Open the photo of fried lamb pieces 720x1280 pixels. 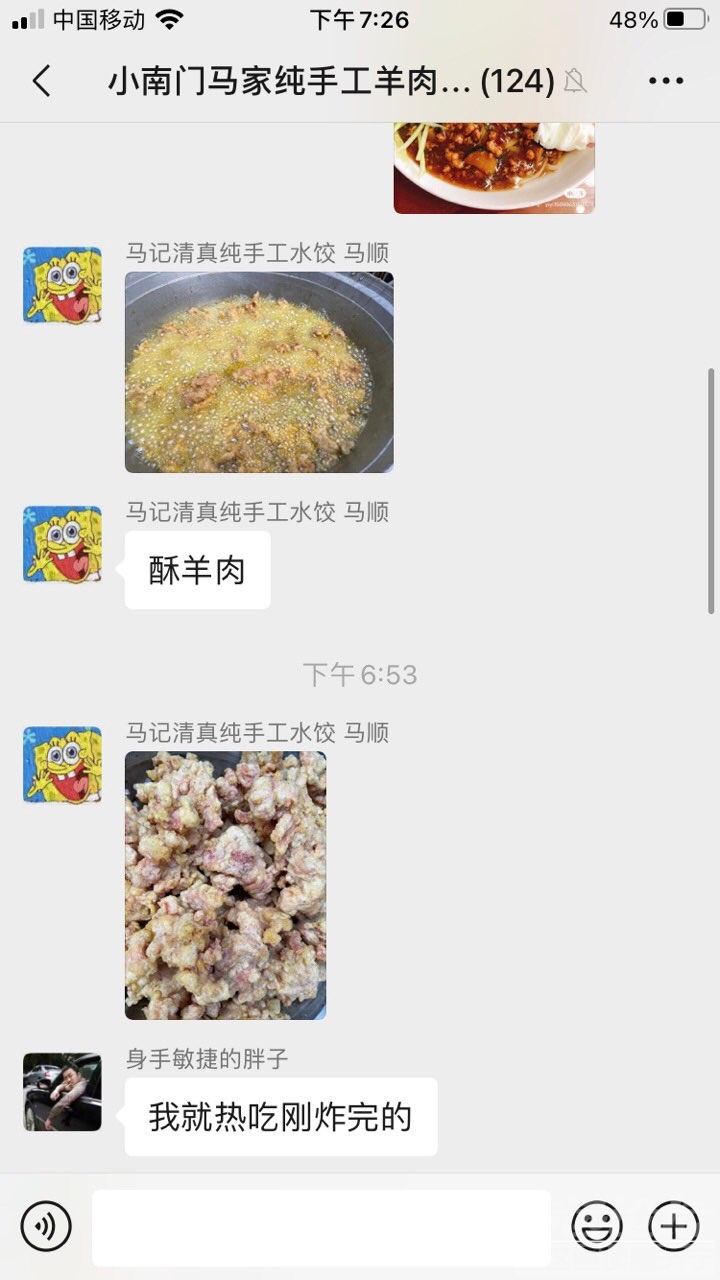point(225,885)
